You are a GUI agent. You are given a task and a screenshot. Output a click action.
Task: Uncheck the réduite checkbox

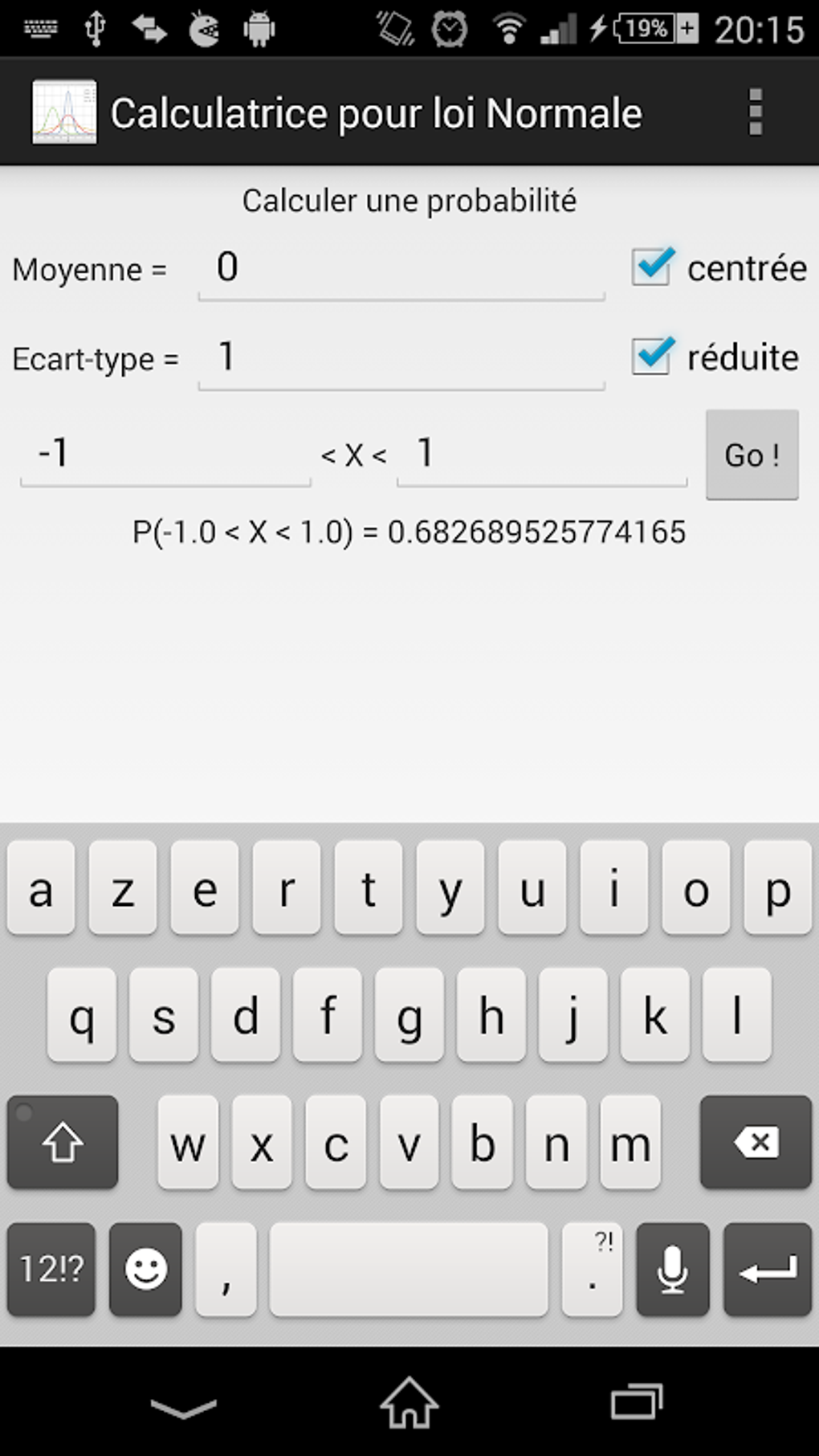click(652, 356)
